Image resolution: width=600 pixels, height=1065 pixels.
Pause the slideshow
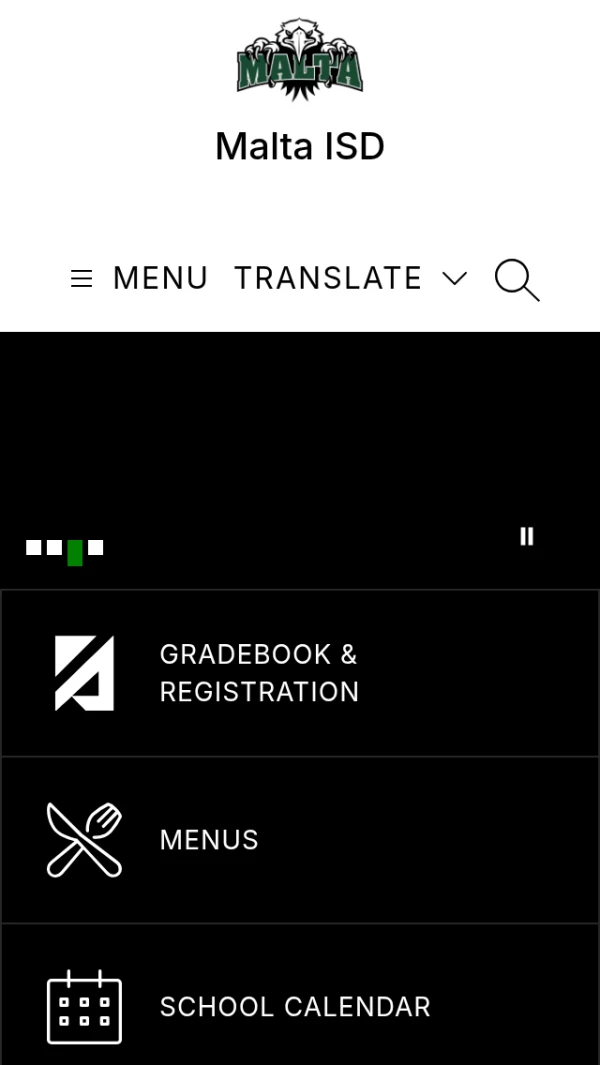[x=527, y=537]
